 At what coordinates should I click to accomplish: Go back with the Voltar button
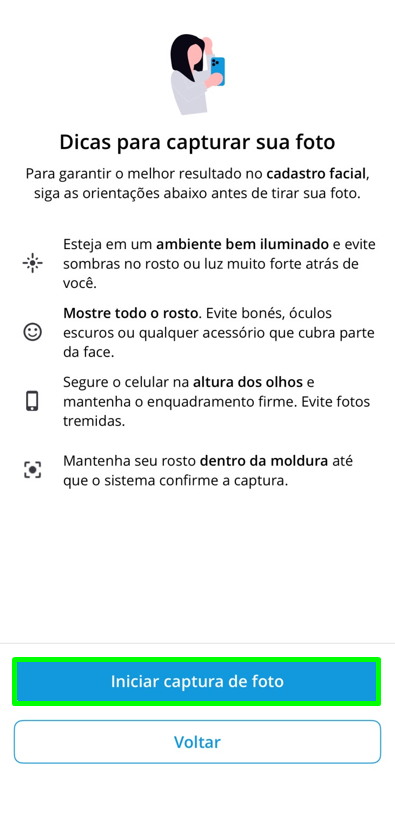(x=197, y=742)
